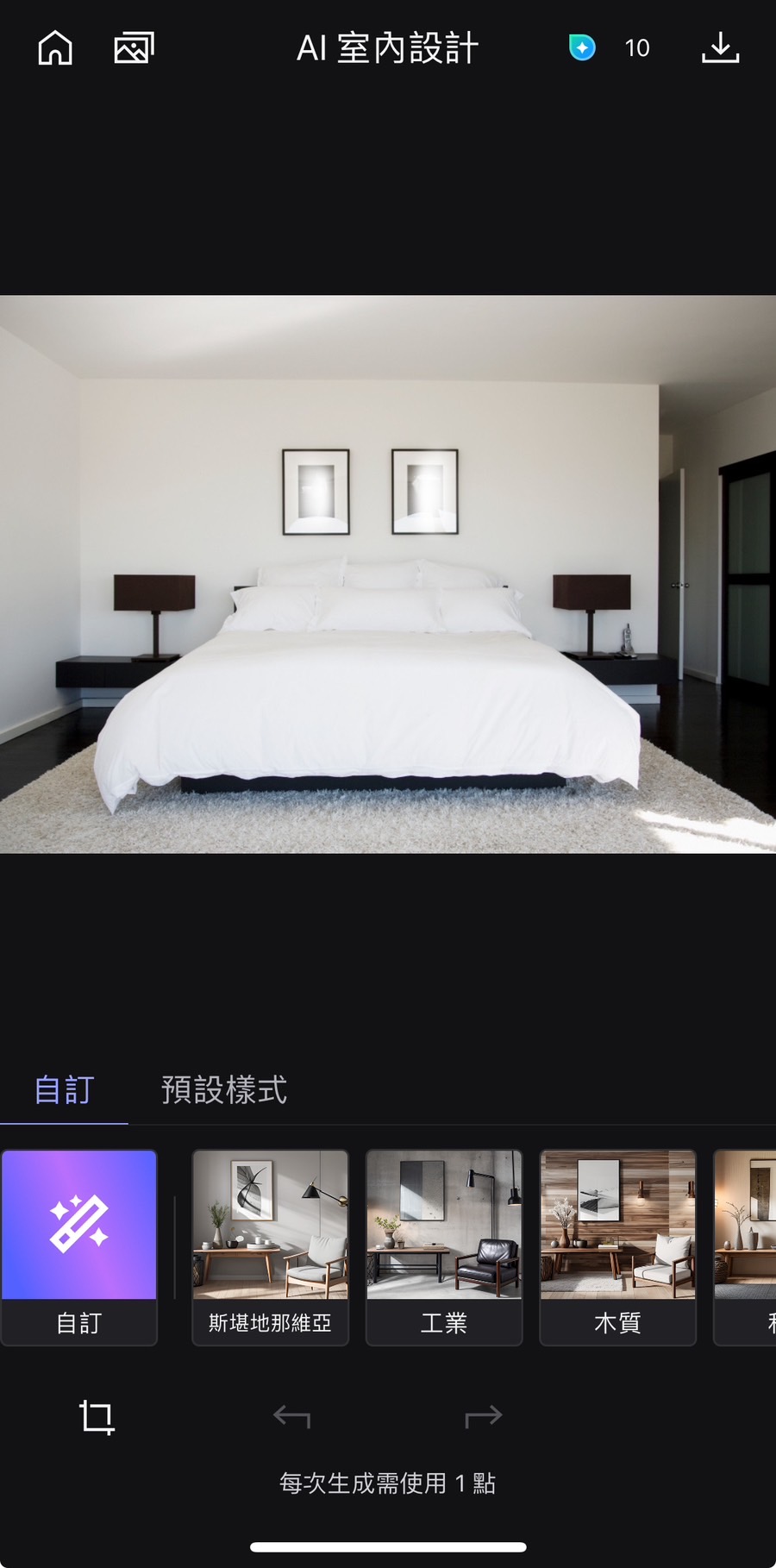This screenshot has height=1568, width=776.
Task: Click the credits count showing 10
Action: coord(638,47)
